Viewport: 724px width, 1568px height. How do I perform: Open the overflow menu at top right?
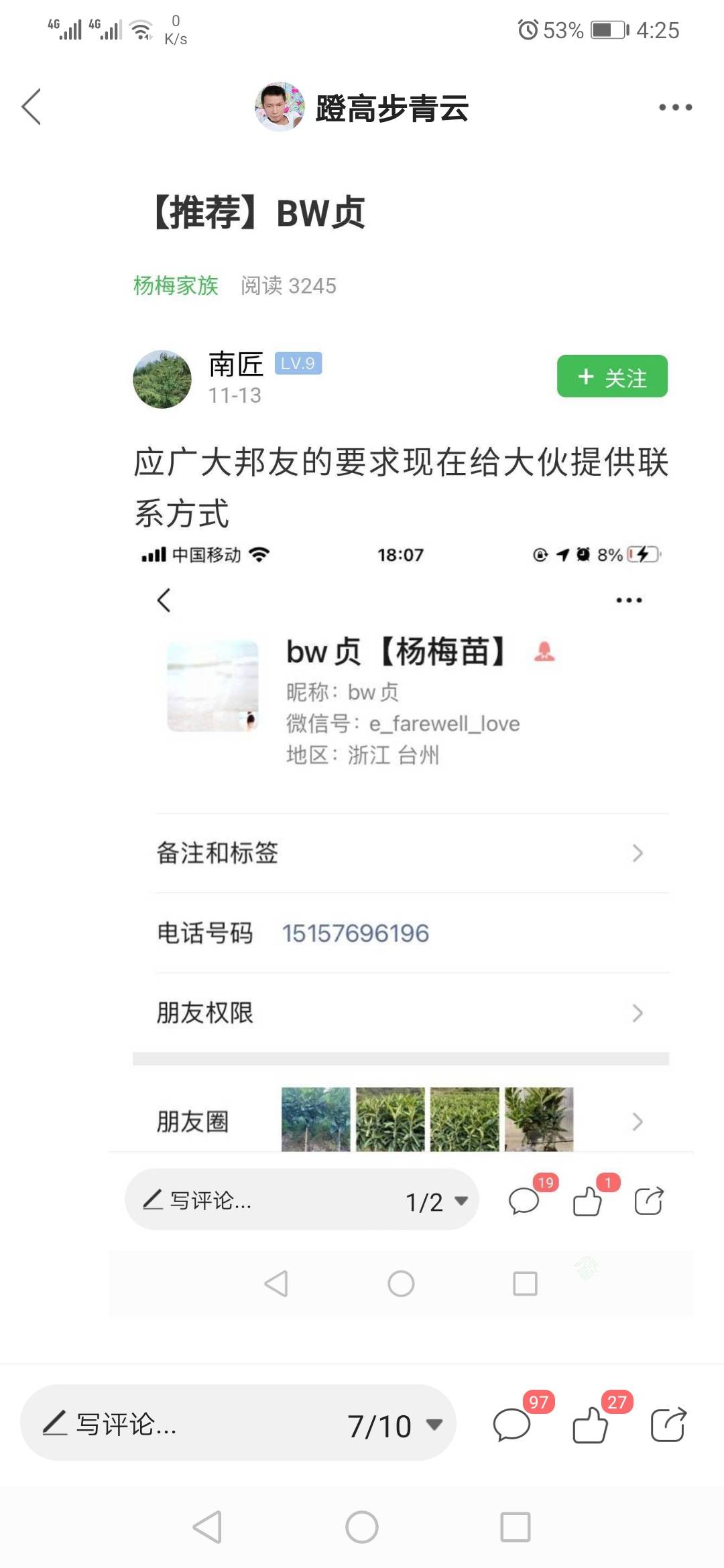click(x=675, y=107)
